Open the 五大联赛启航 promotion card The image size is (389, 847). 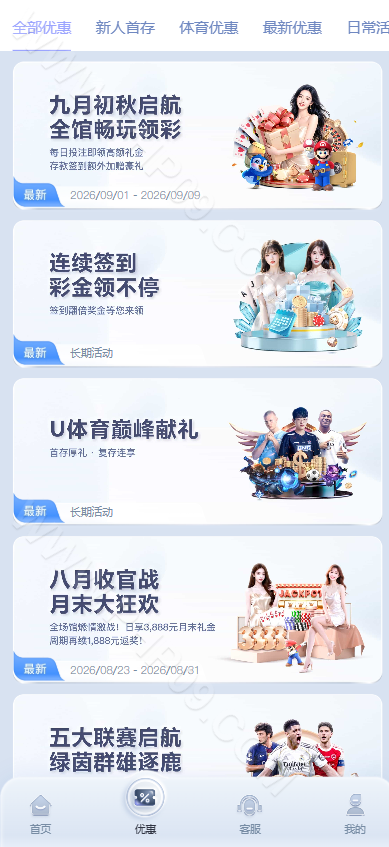(197, 736)
